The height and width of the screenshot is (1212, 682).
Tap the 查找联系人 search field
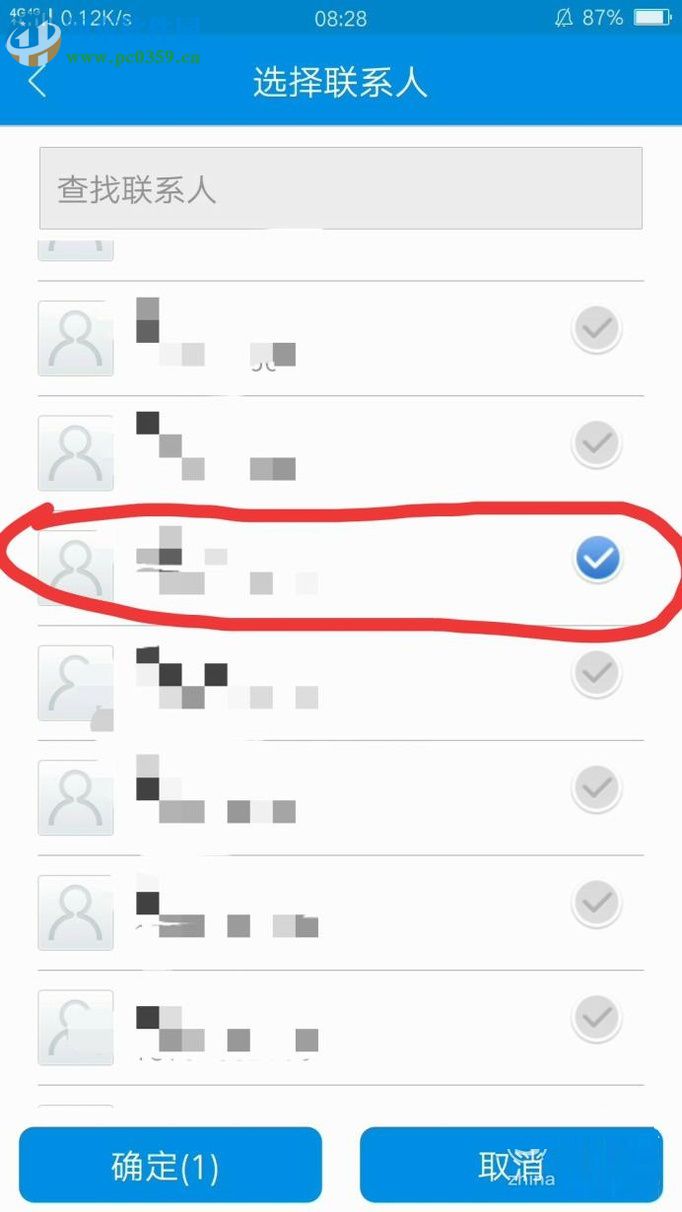[340, 189]
